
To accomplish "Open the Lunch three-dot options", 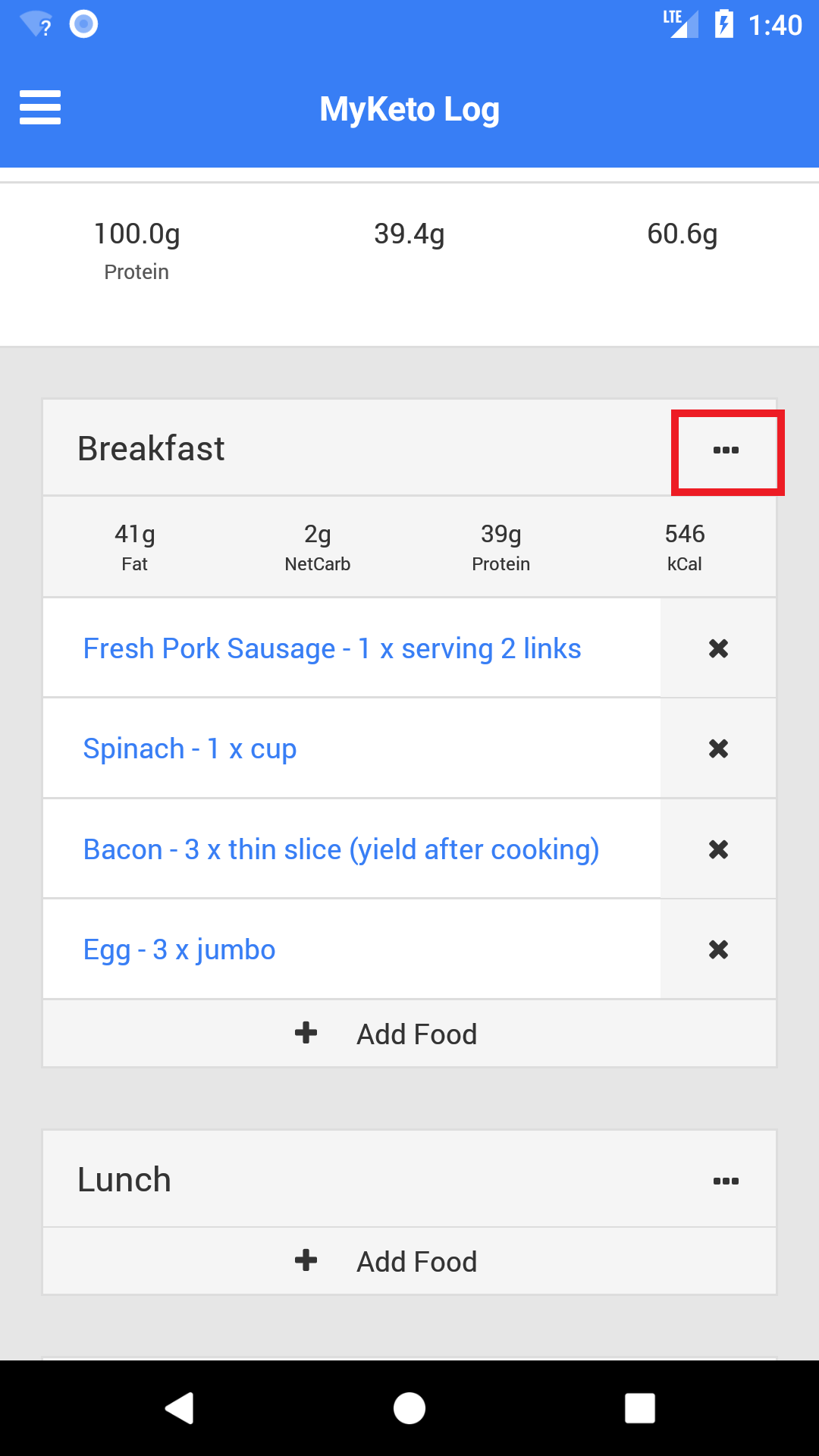I will tap(726, 1181).
